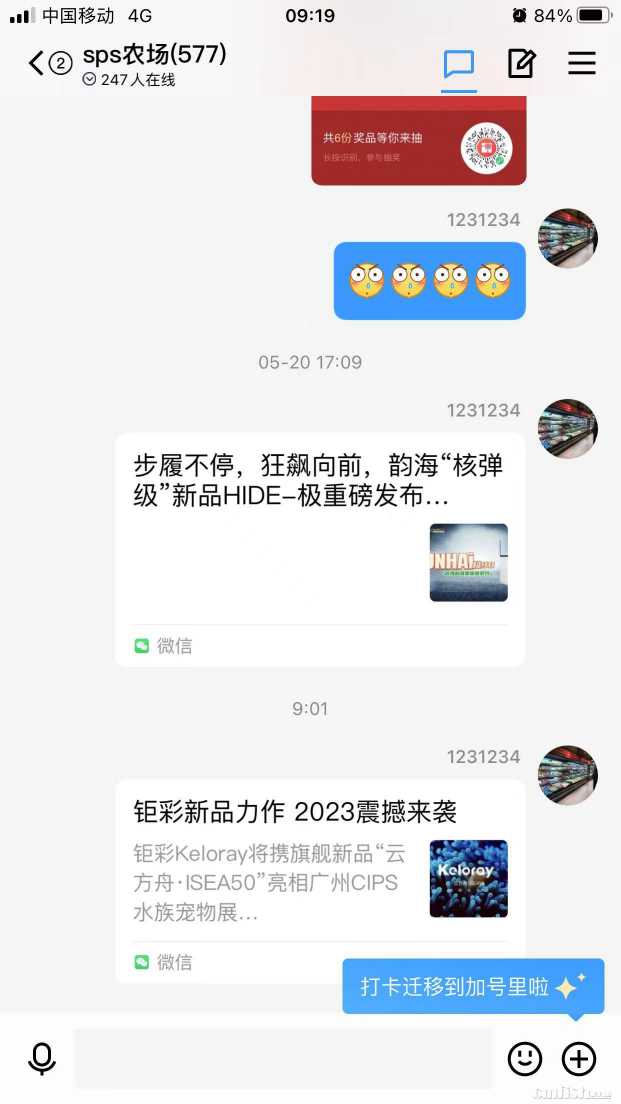Tap the 打卡迁移到加号里啦 tooltip
The height and width of the screenshot is (1104, 621).
(x=472, y=987)
